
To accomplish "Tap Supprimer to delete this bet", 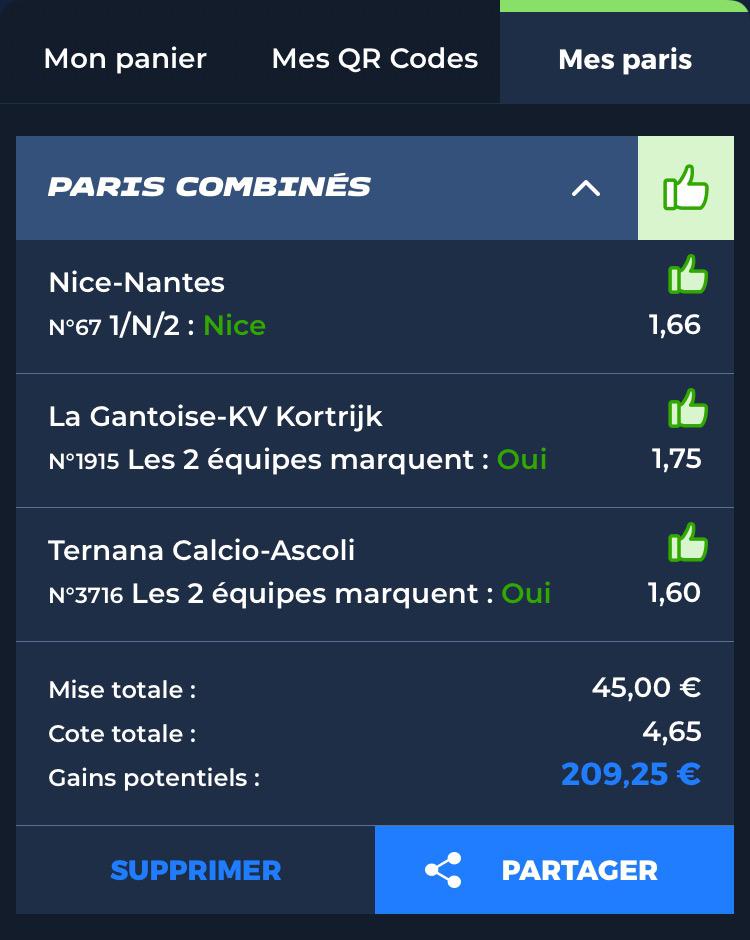I will click(196, 870).
